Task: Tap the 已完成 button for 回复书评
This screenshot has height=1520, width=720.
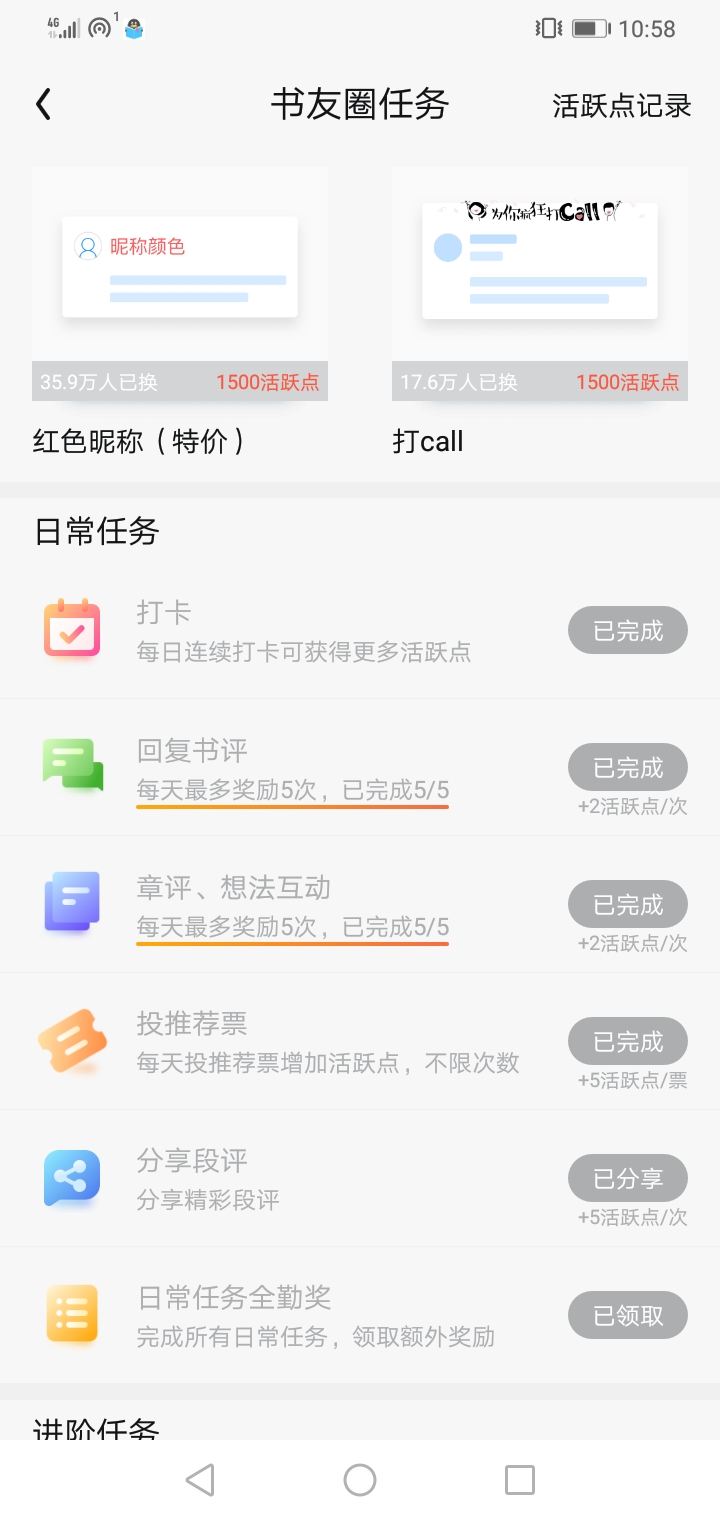Action: tap(628, 768)
